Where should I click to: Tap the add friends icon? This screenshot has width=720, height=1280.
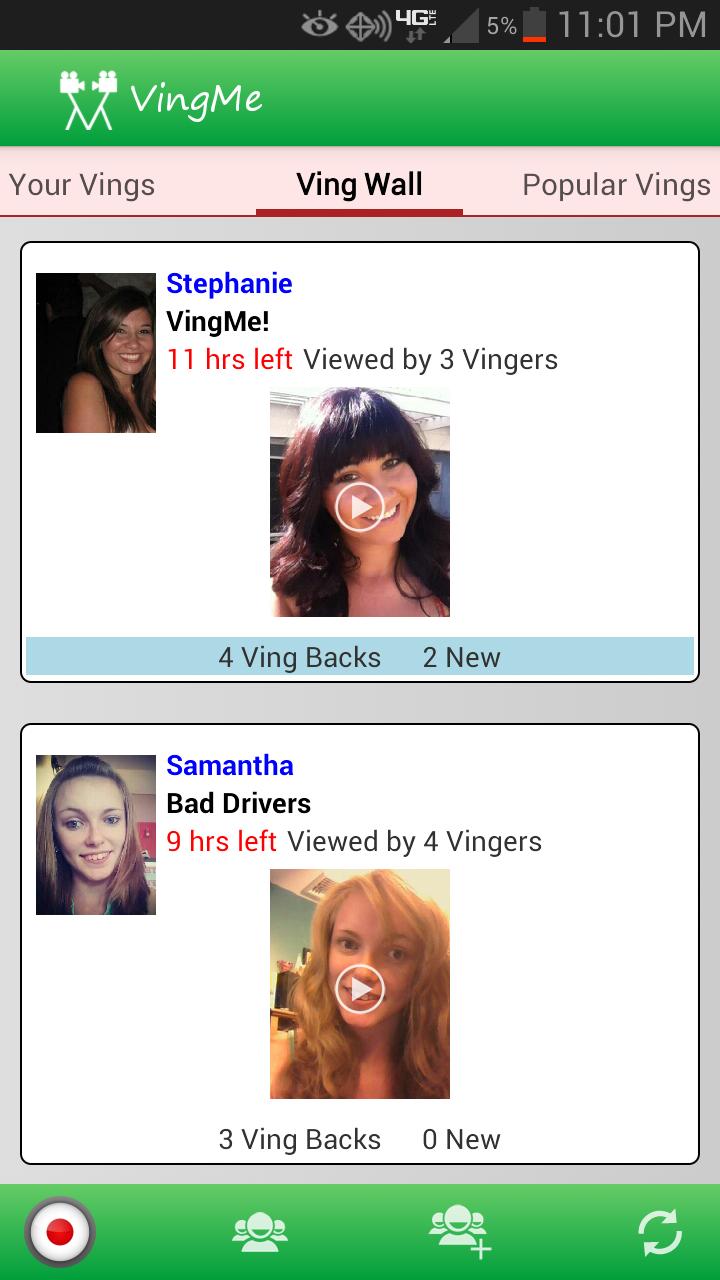click(460, 1232)
